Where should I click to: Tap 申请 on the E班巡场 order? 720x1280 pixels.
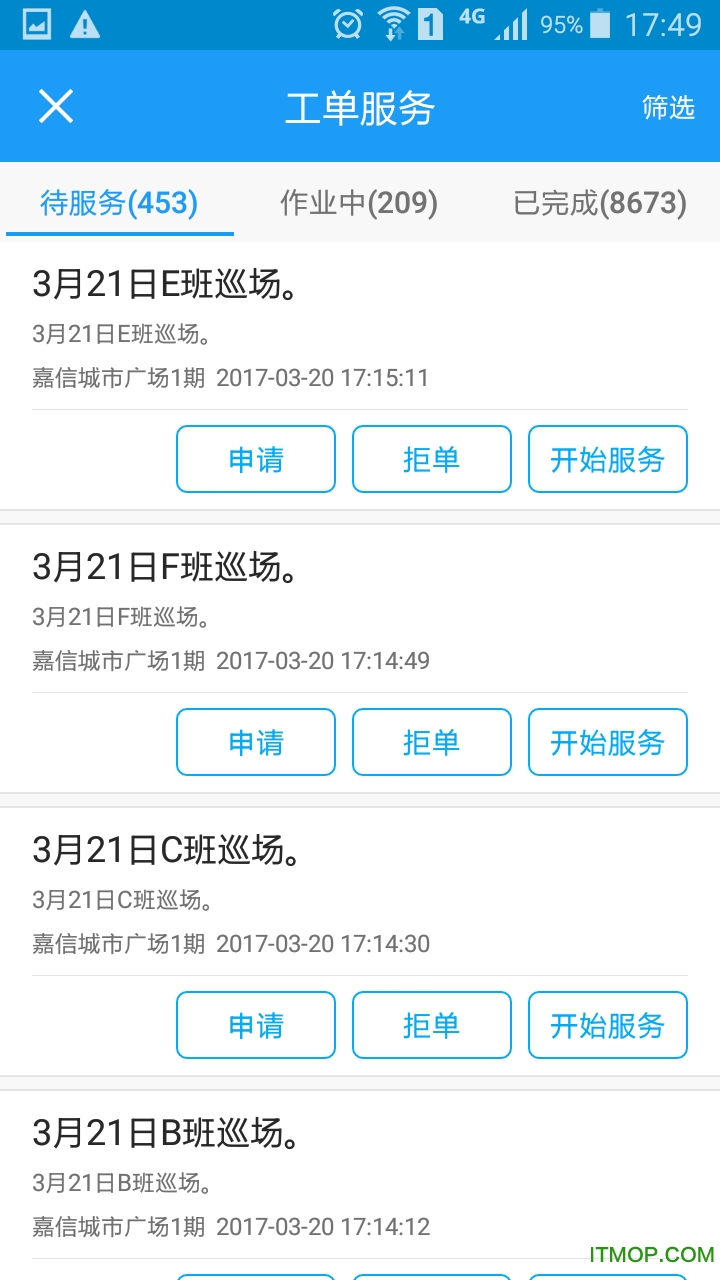[255, 459]
